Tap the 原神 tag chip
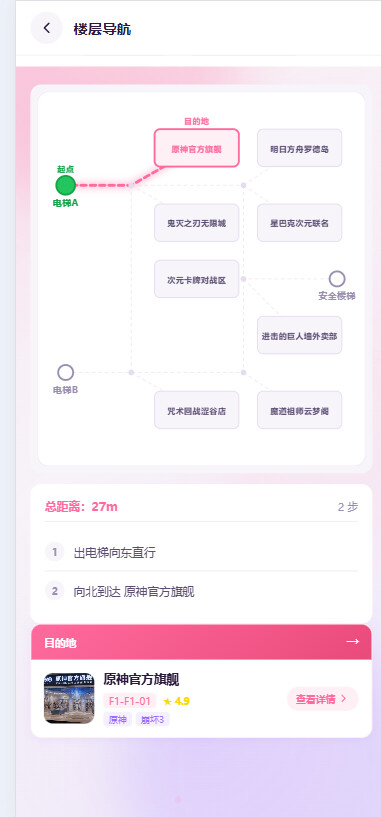The width and height of the screenshot is (381, 817). coord(117,720)
